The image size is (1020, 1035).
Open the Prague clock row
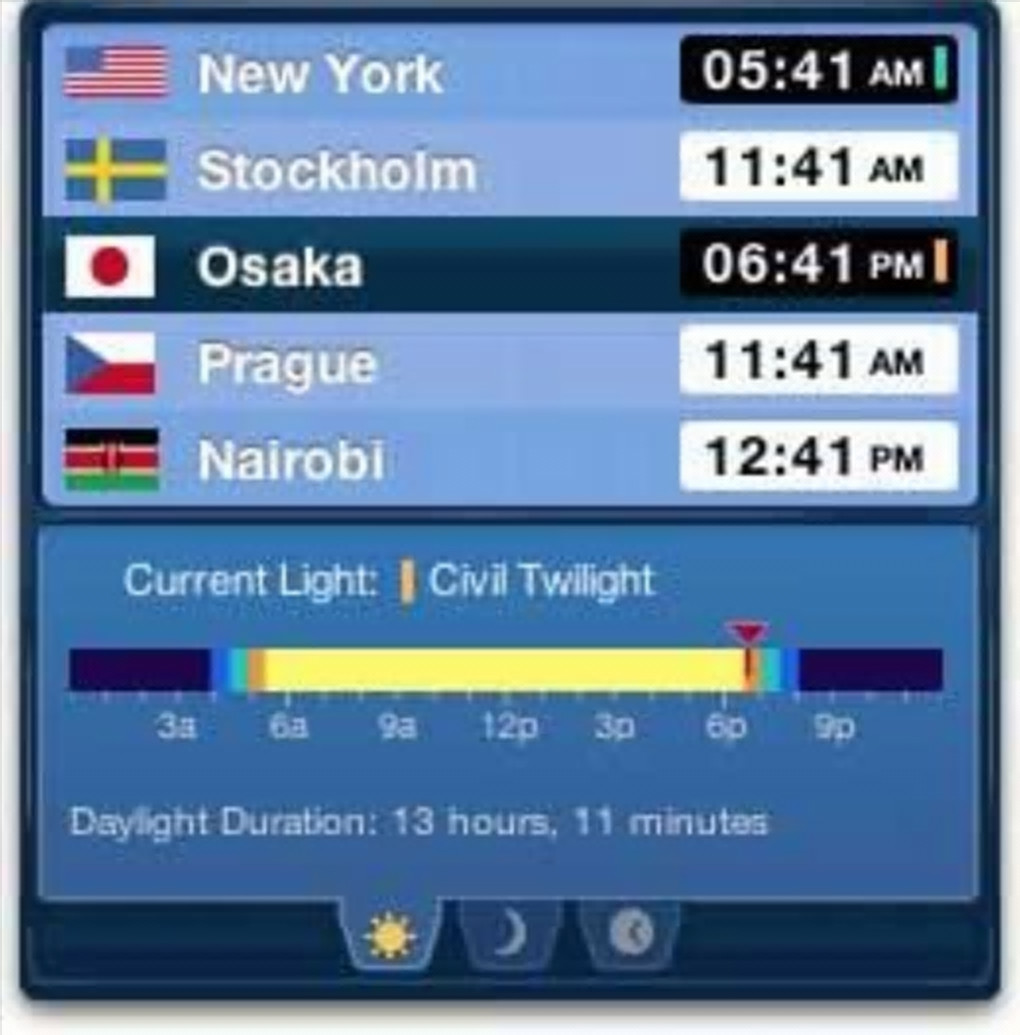287,363
